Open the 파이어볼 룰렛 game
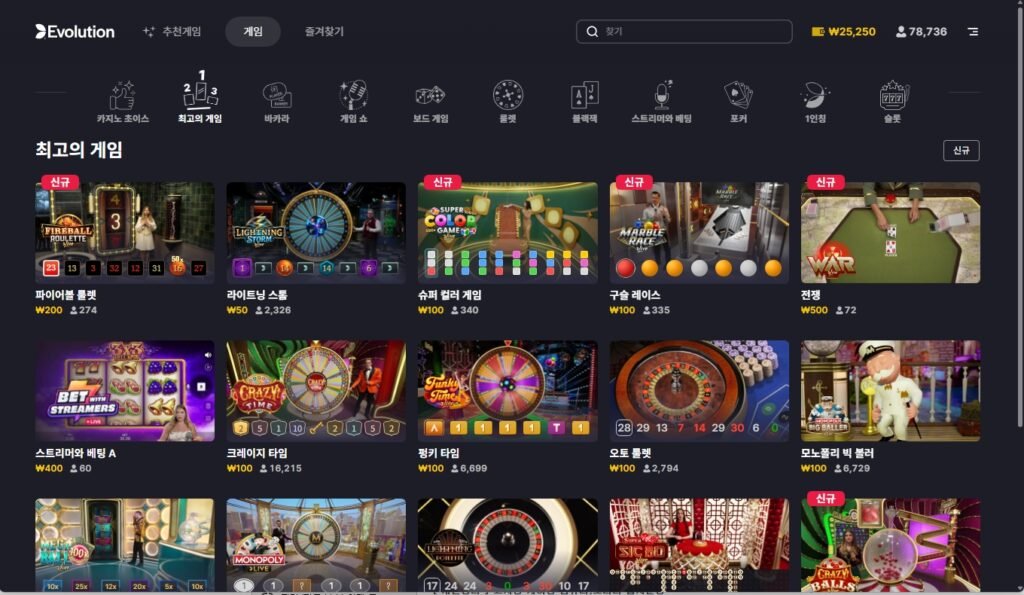 coord(125,233)
